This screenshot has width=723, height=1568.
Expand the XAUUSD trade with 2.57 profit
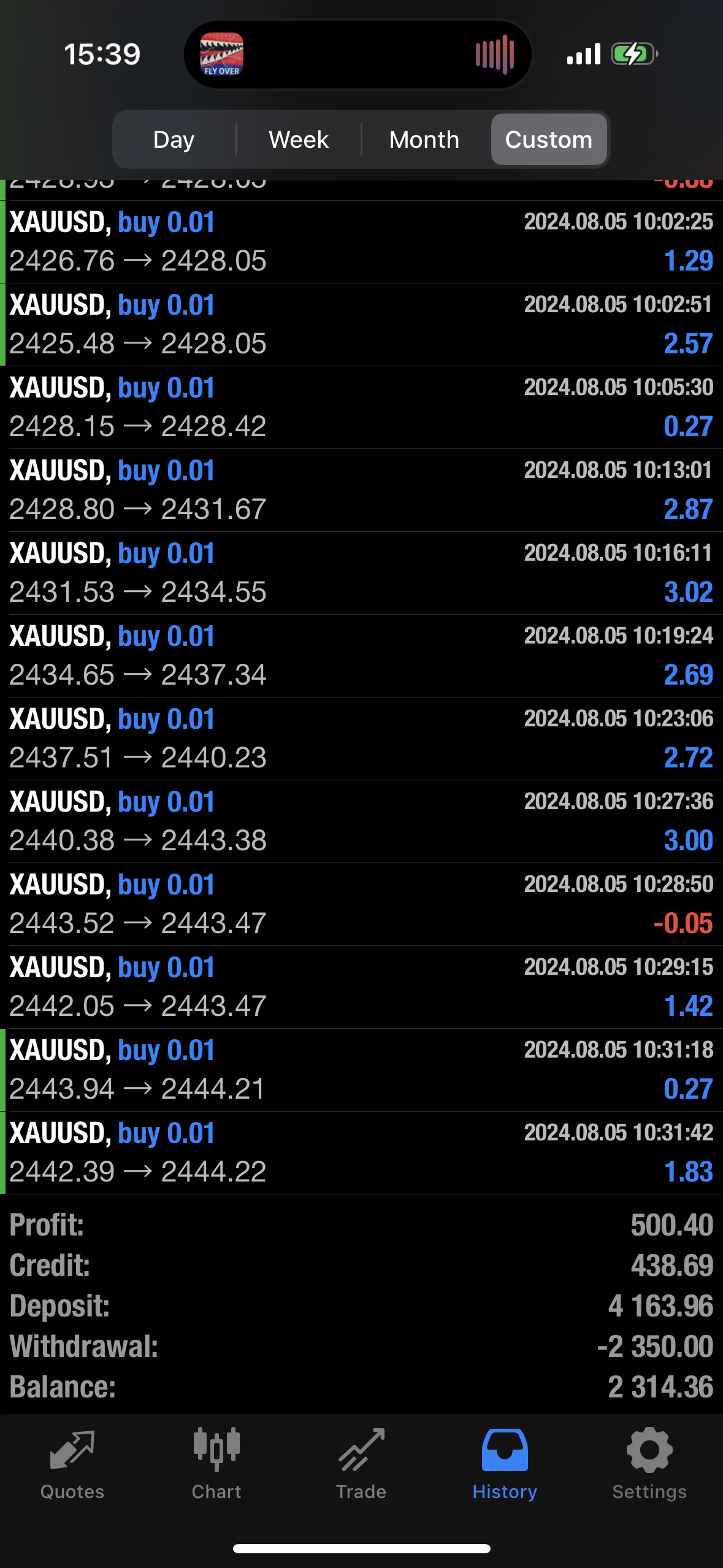tap(361, 325)
